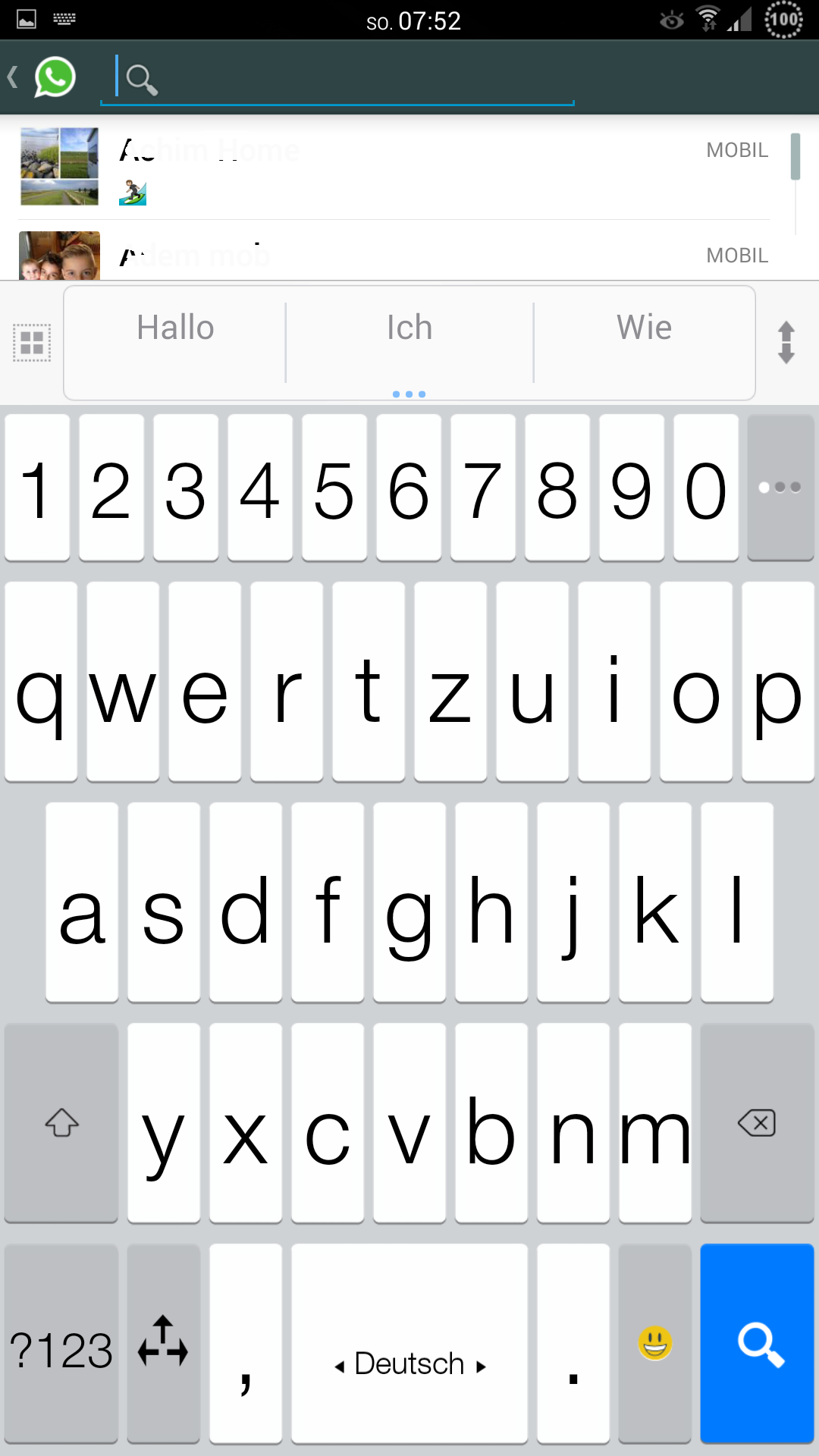The height and width of the screenshot is (1456, 819).
Task: Open the three-dots key beside number row
Action: click(780, 487)
